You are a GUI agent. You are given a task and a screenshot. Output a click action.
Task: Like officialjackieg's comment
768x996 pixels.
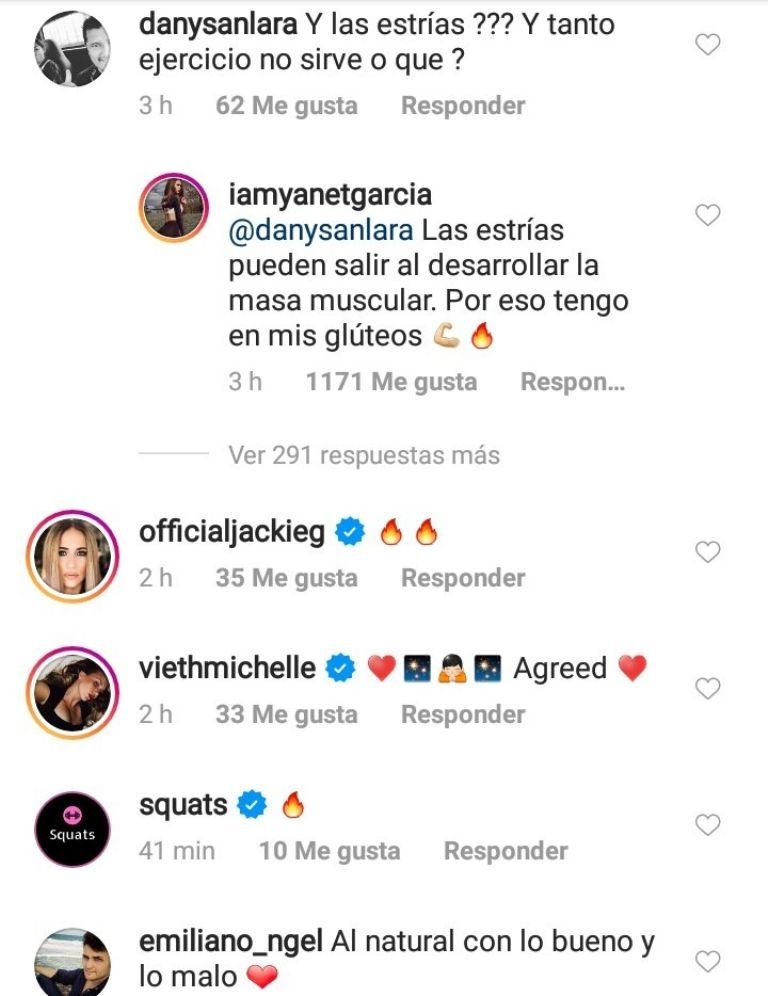point(708,552)
